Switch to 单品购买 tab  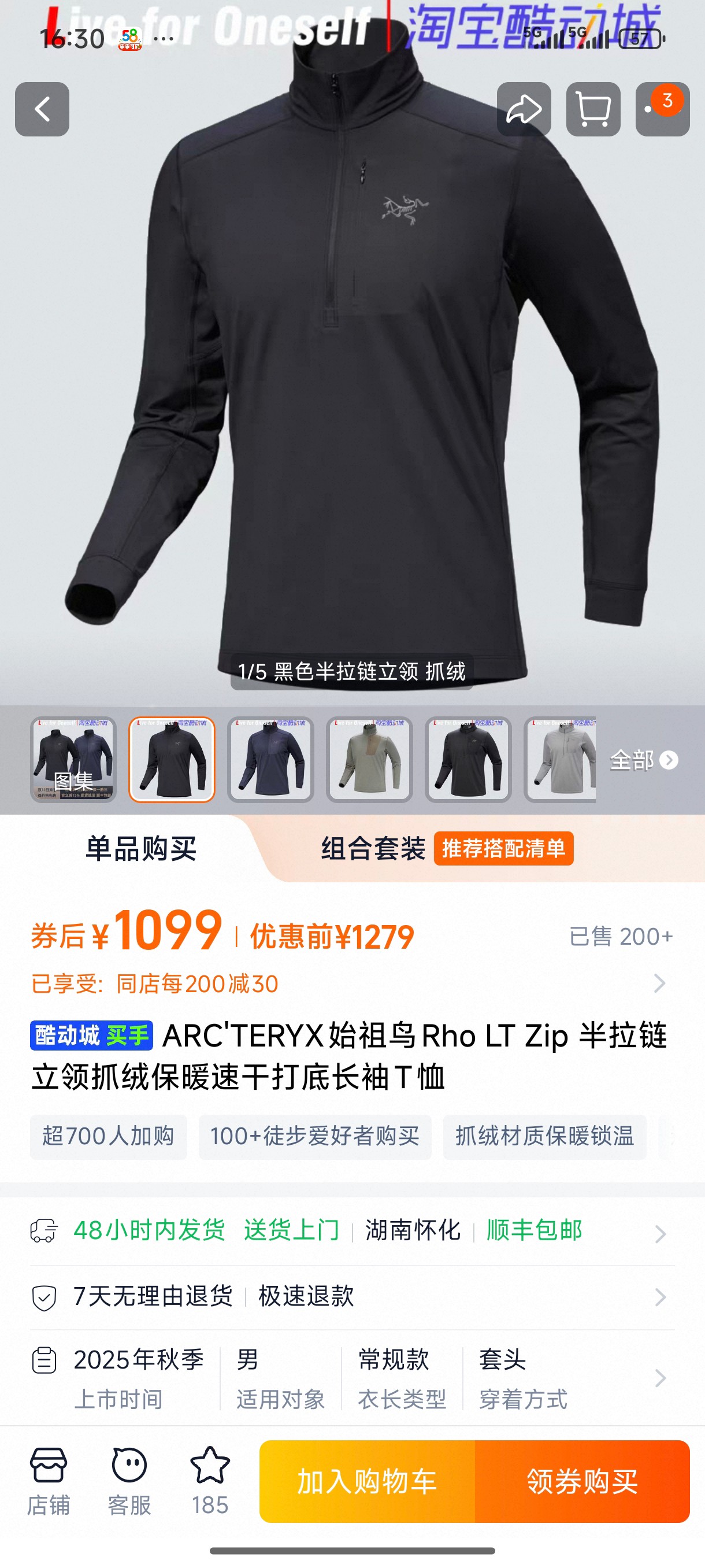click(x=141, y=849)
